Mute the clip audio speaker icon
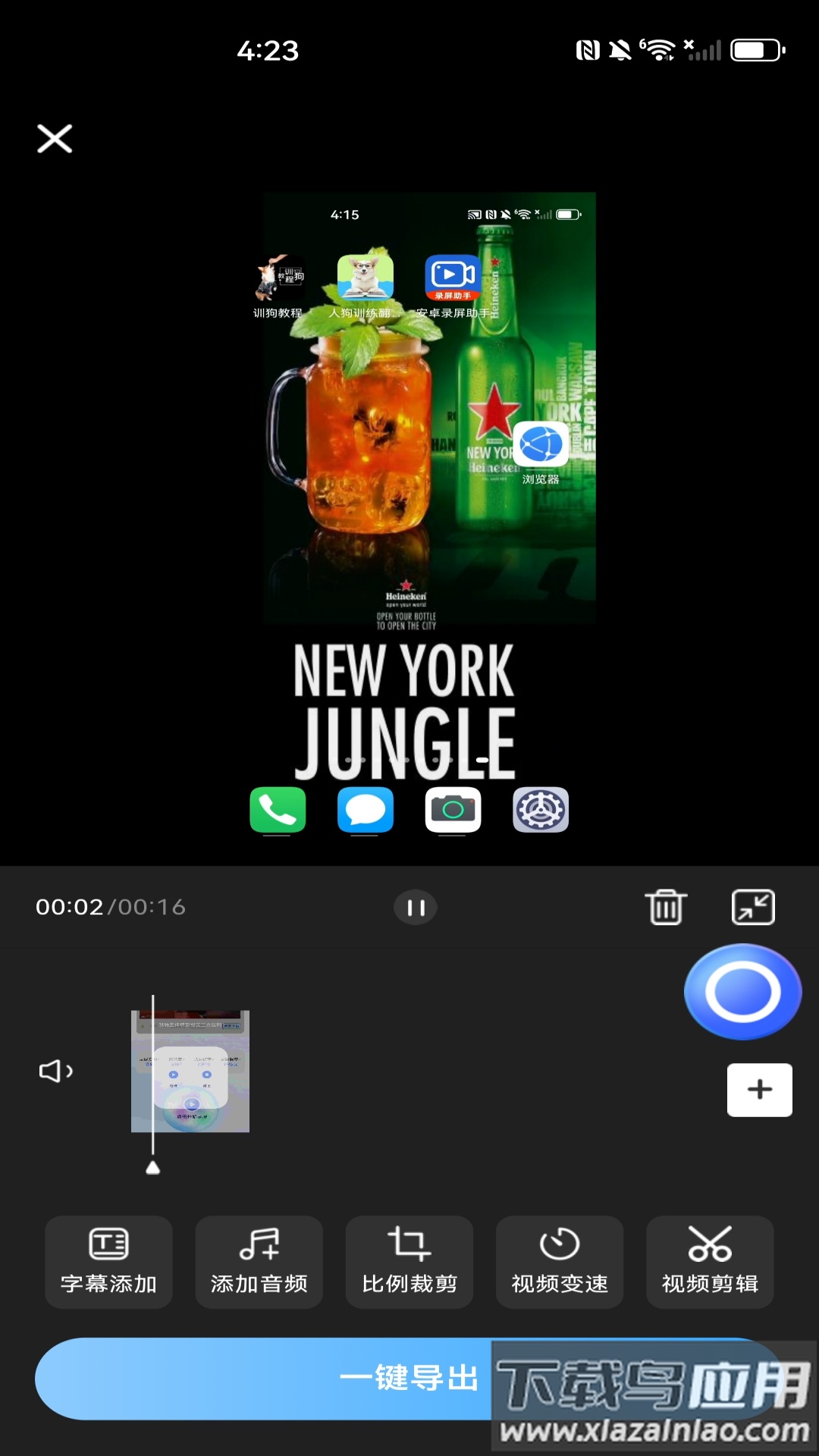 click(x=56, y=1071)
